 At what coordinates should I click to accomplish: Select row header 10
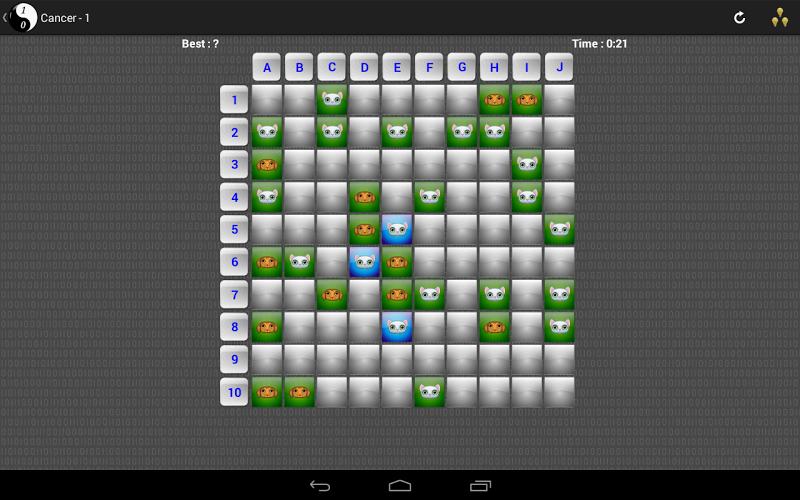coord(234,392)
